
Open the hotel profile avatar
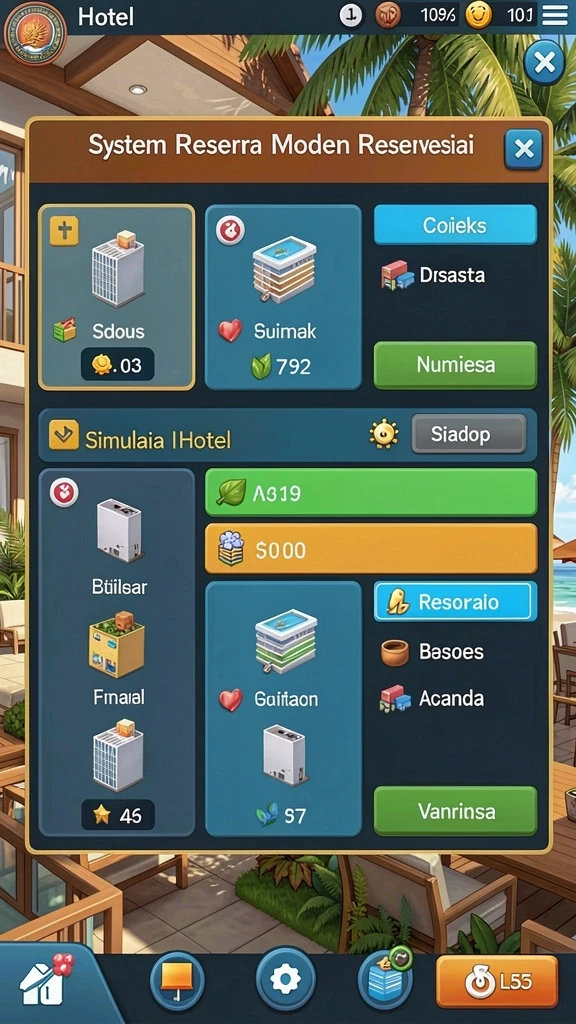35,33
